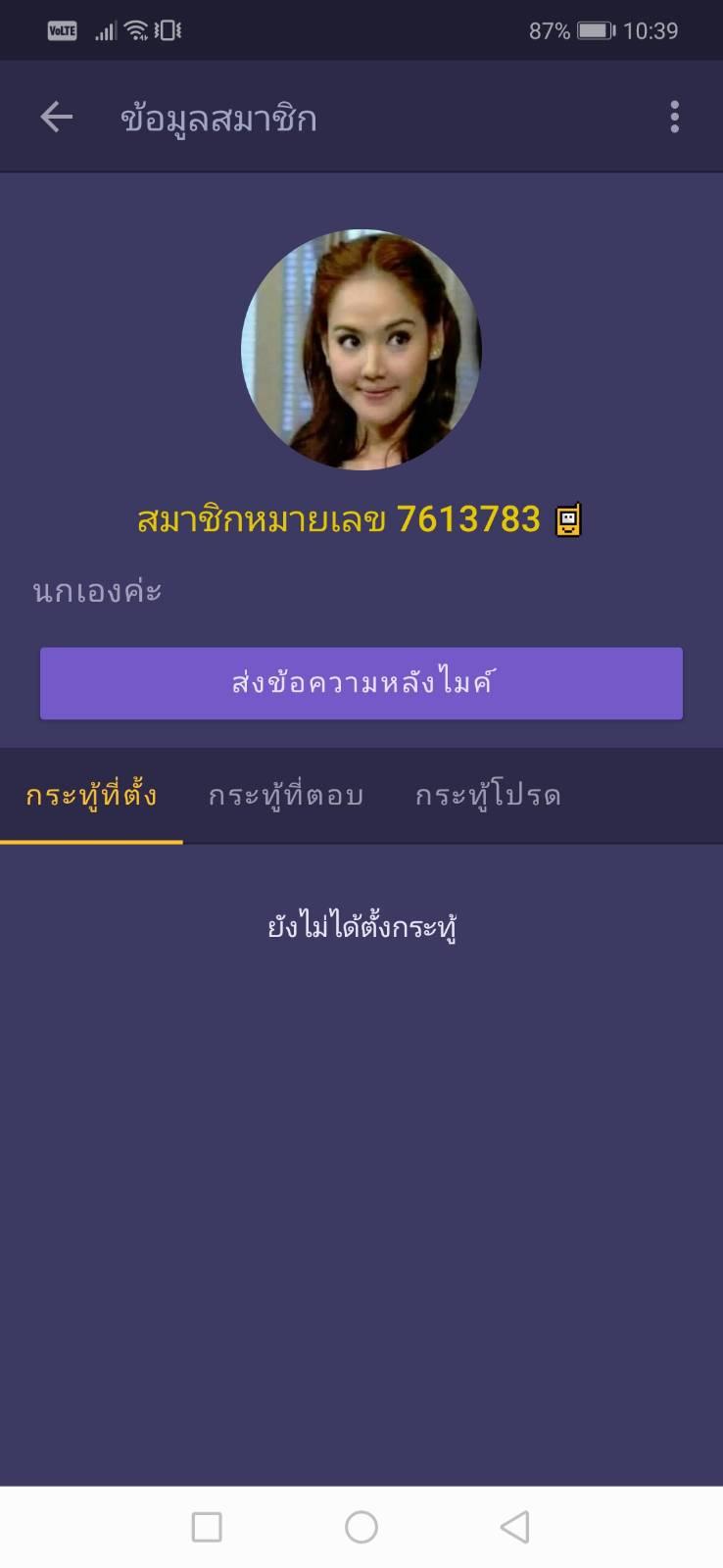Open recent apps from navigation bar
The image size is (723, 1568).
pyautogui.click(x=207, y=1527)
